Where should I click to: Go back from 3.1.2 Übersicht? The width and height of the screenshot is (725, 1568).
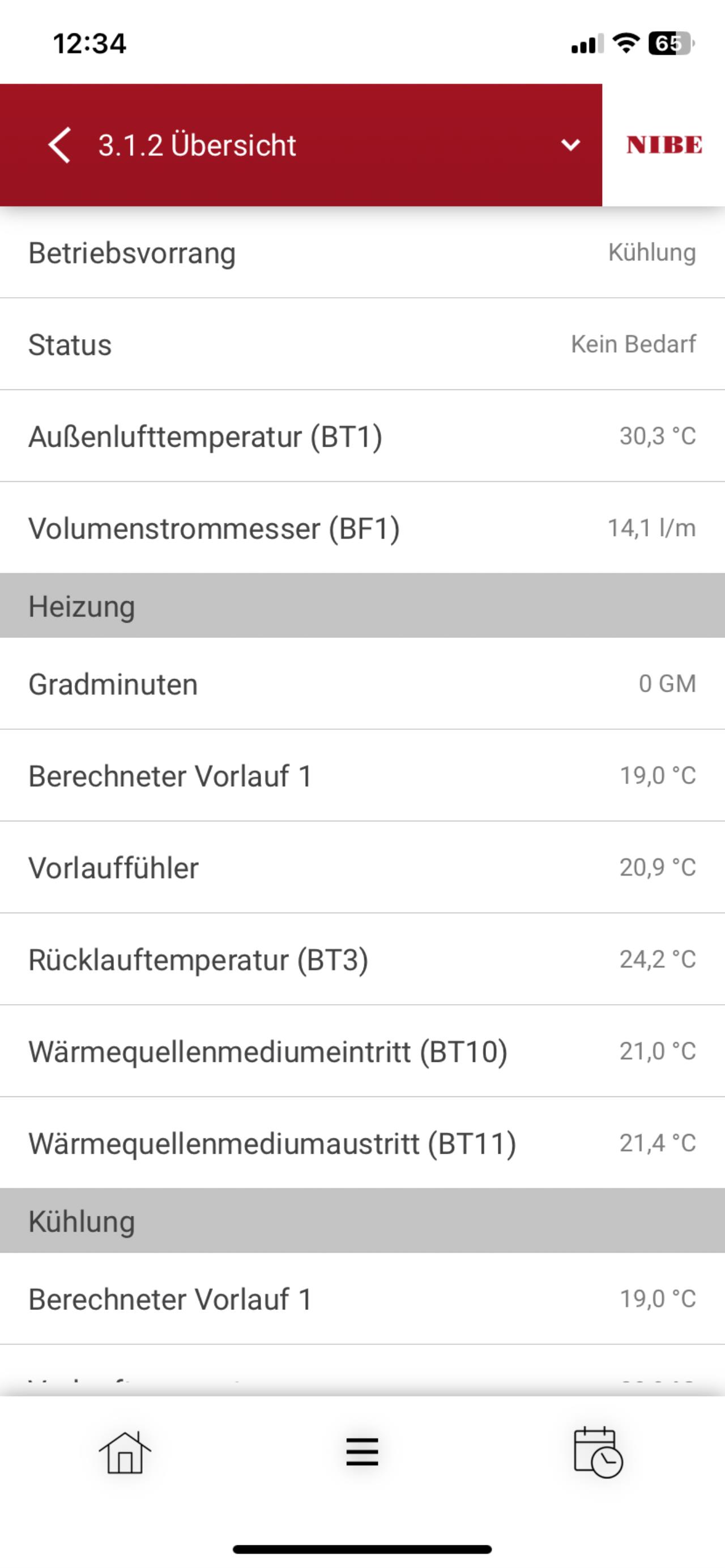click(59, 145)
